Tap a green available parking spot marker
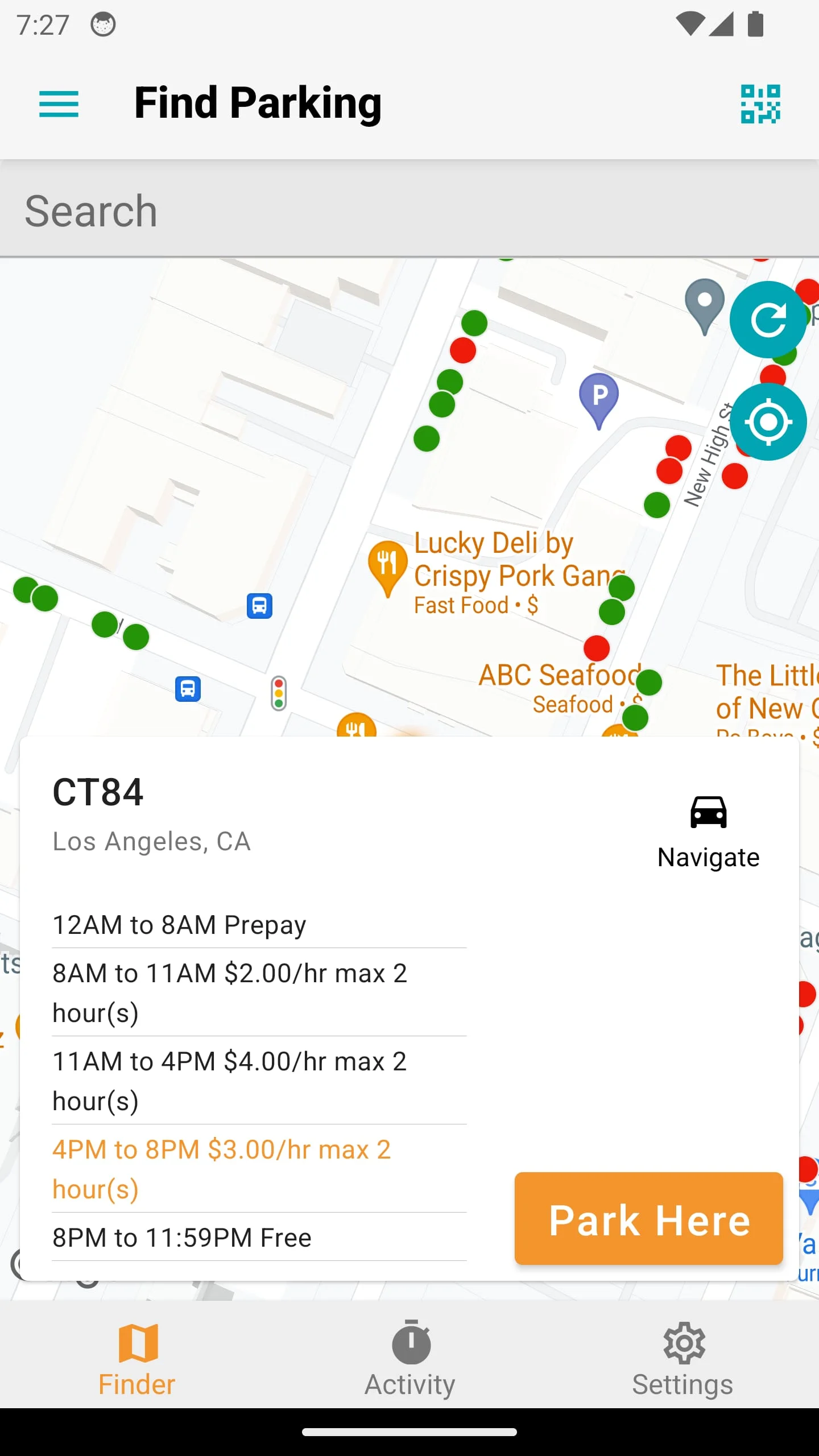819x1456 pixels. pos(474,322)
